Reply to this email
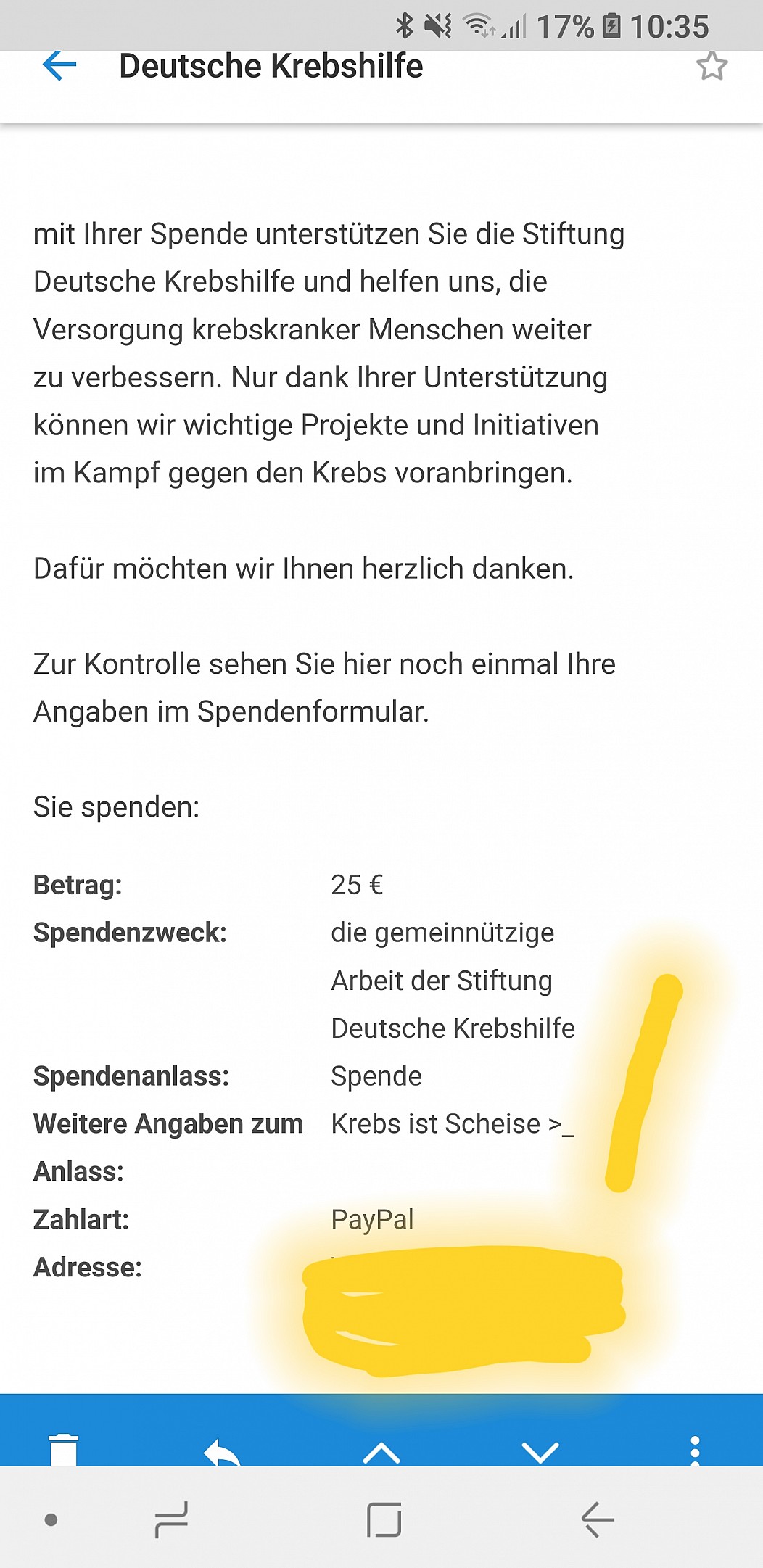Screen dimensions: 763x1568 coord(222,1452)
